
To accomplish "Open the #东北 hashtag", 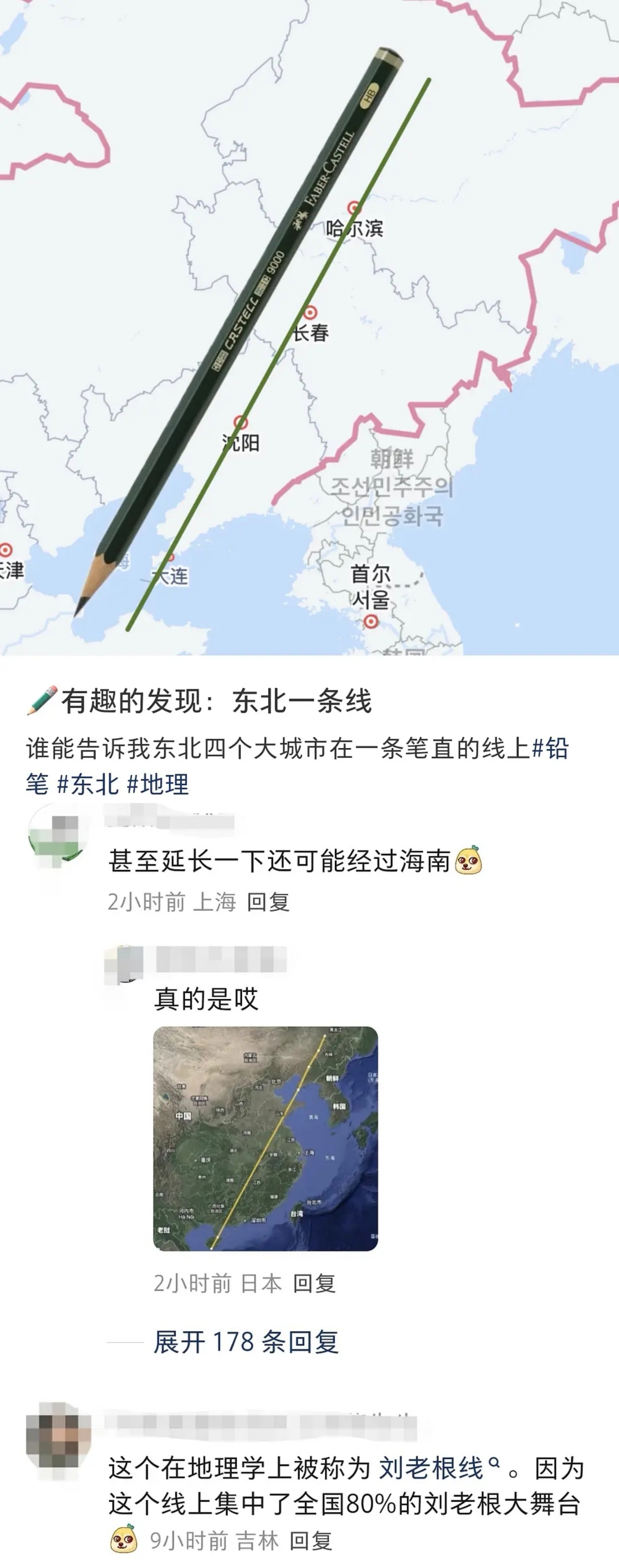I will tap(88, 784).
